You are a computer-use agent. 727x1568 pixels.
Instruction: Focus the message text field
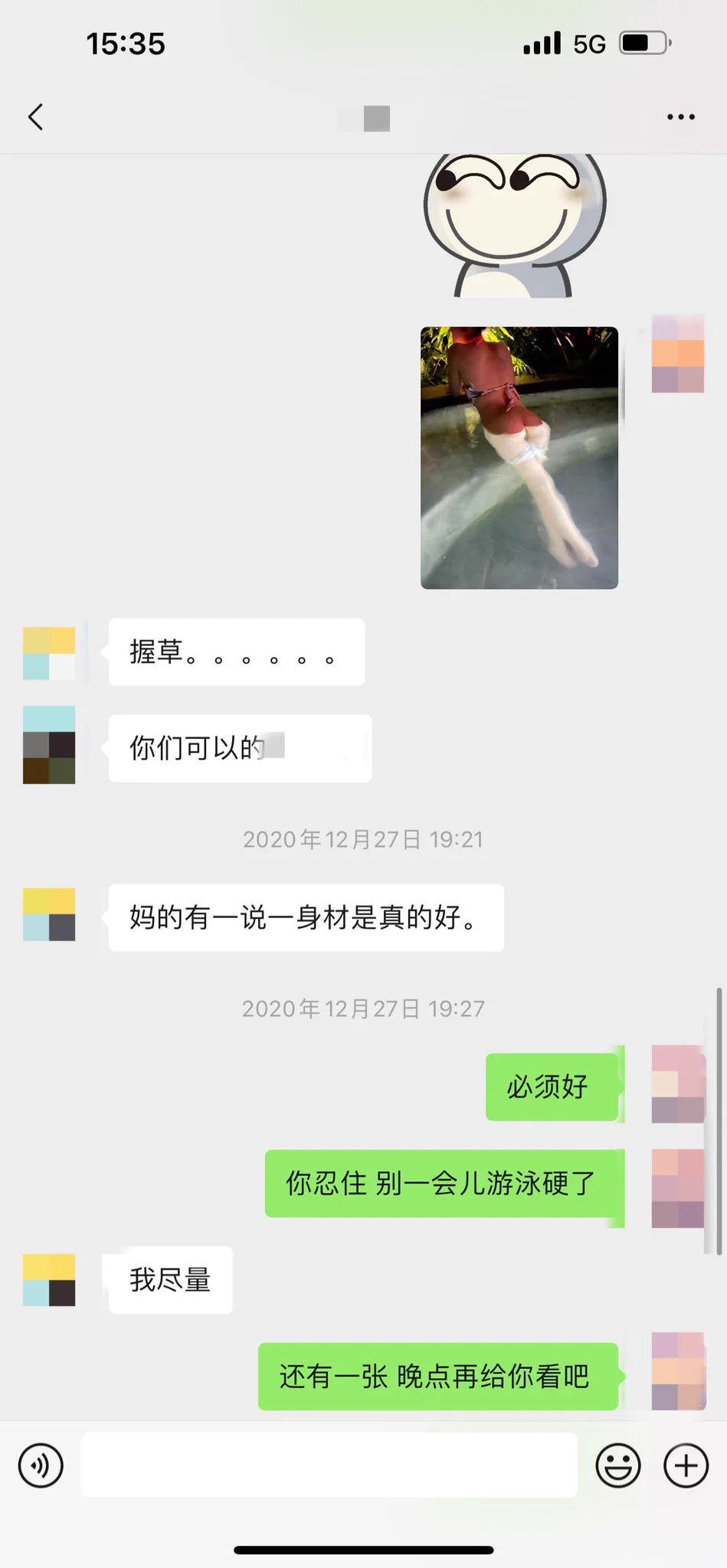point(329,1465)
